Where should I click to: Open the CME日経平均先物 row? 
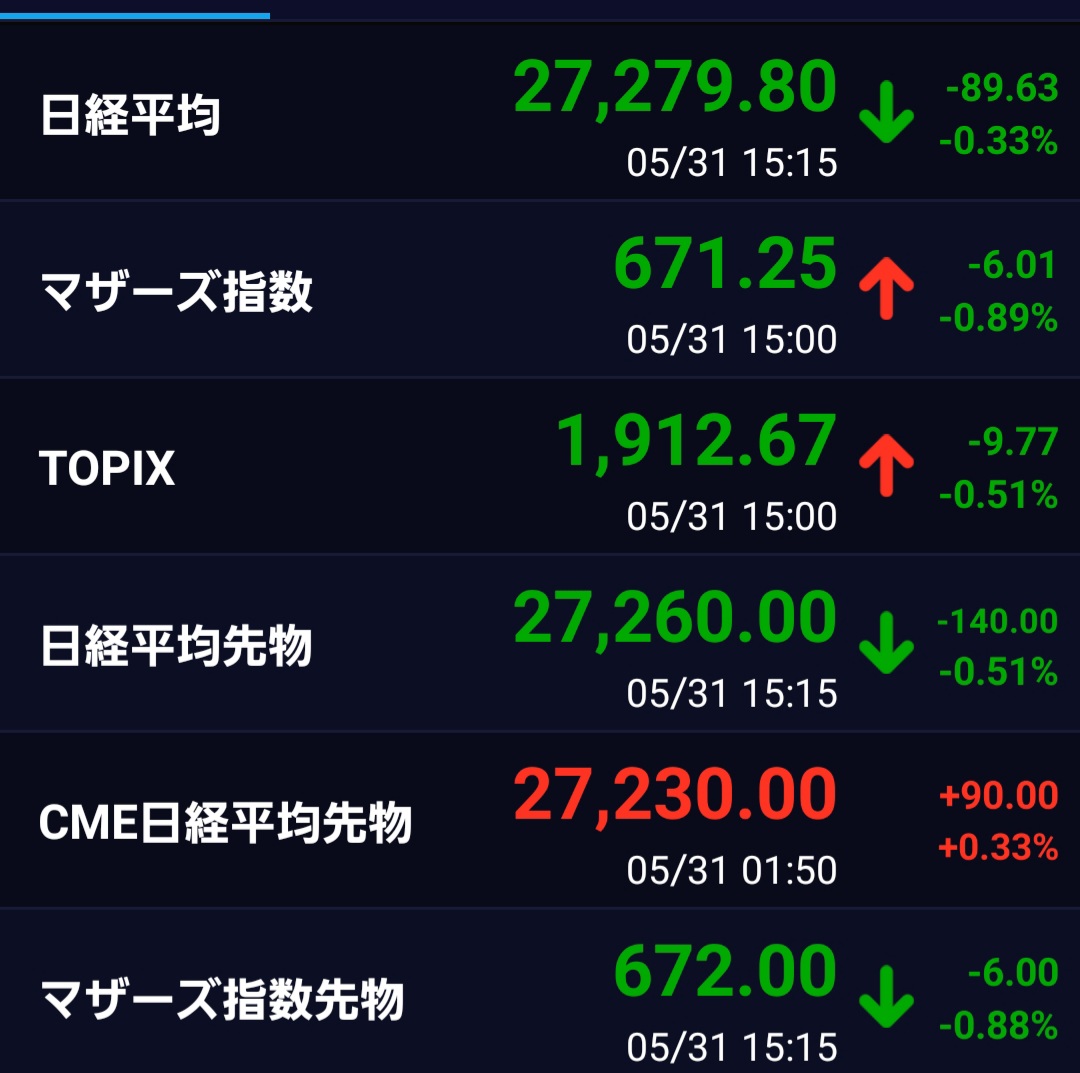click(x=540, y=820)
